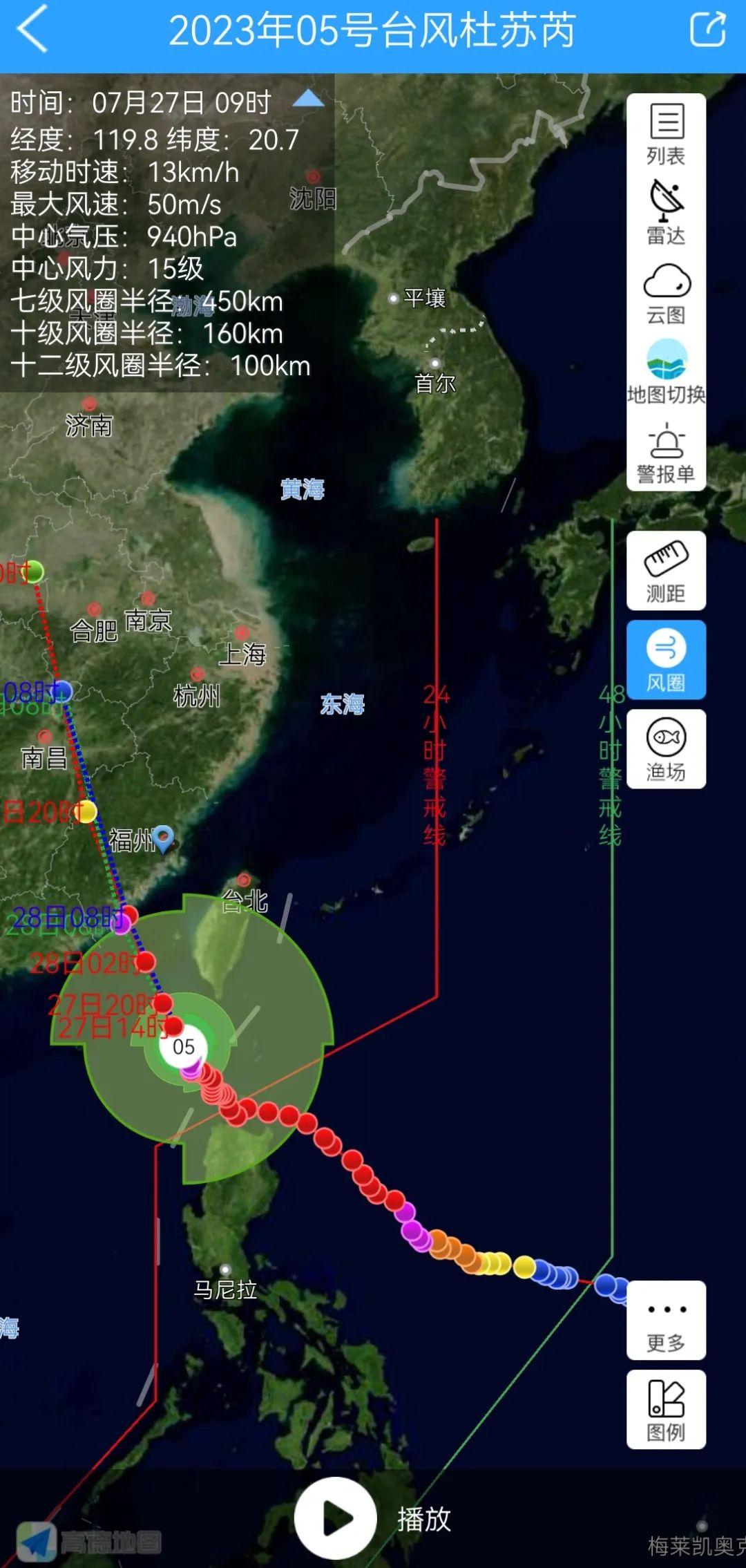Tap the 05 typhoon center marker
Viewport: 746px width, 1568px height.
point(184,1046)
